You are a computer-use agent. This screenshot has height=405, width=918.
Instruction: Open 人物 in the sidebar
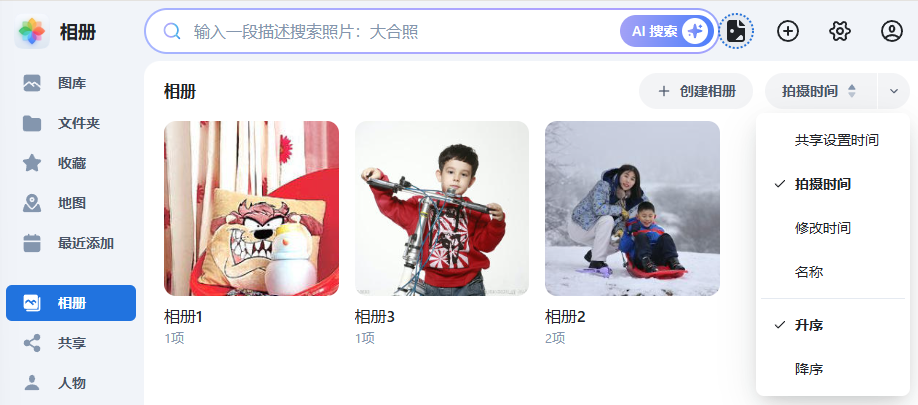71,383
